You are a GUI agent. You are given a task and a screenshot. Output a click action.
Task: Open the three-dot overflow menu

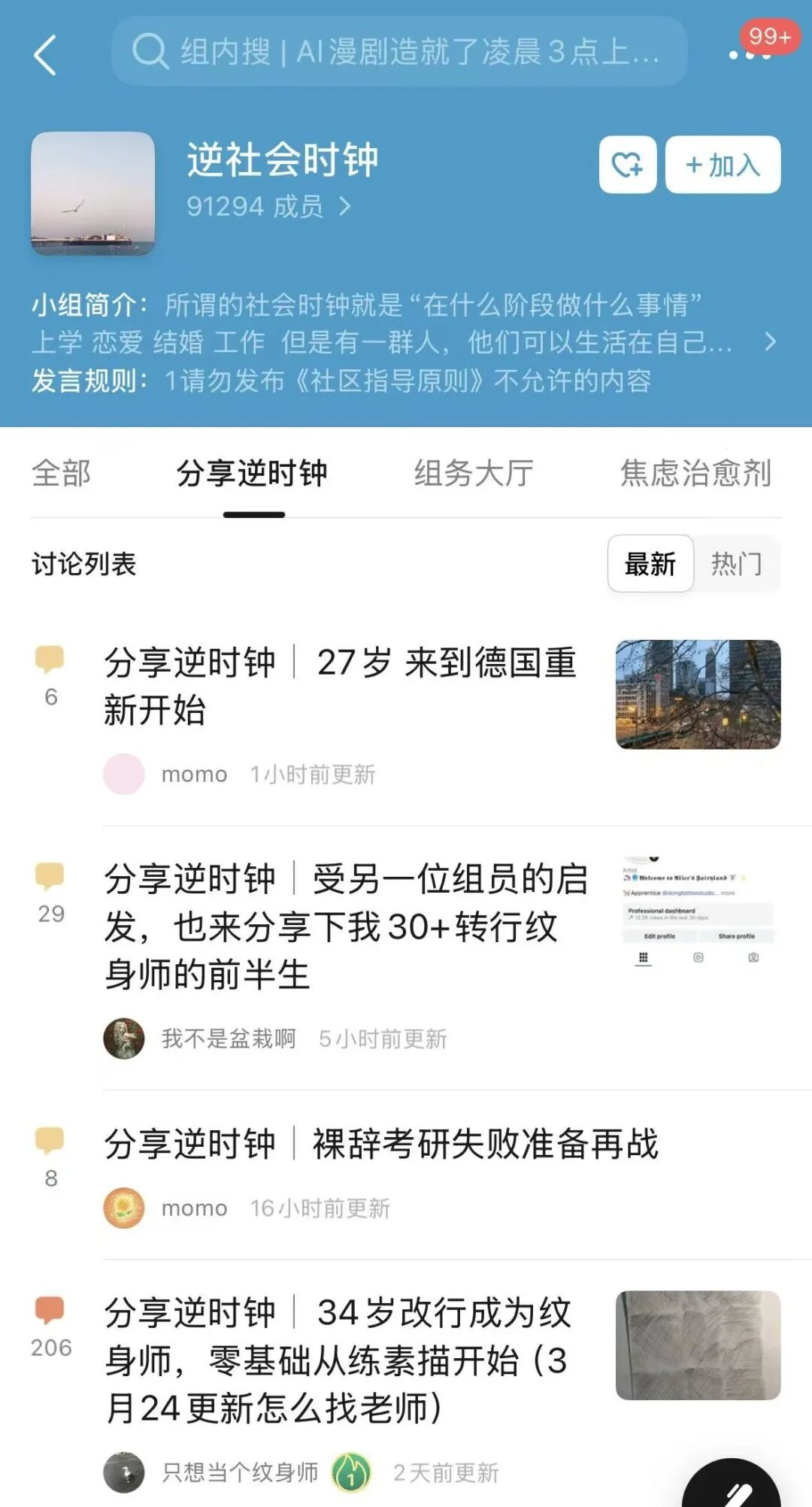tap(749, 56)
